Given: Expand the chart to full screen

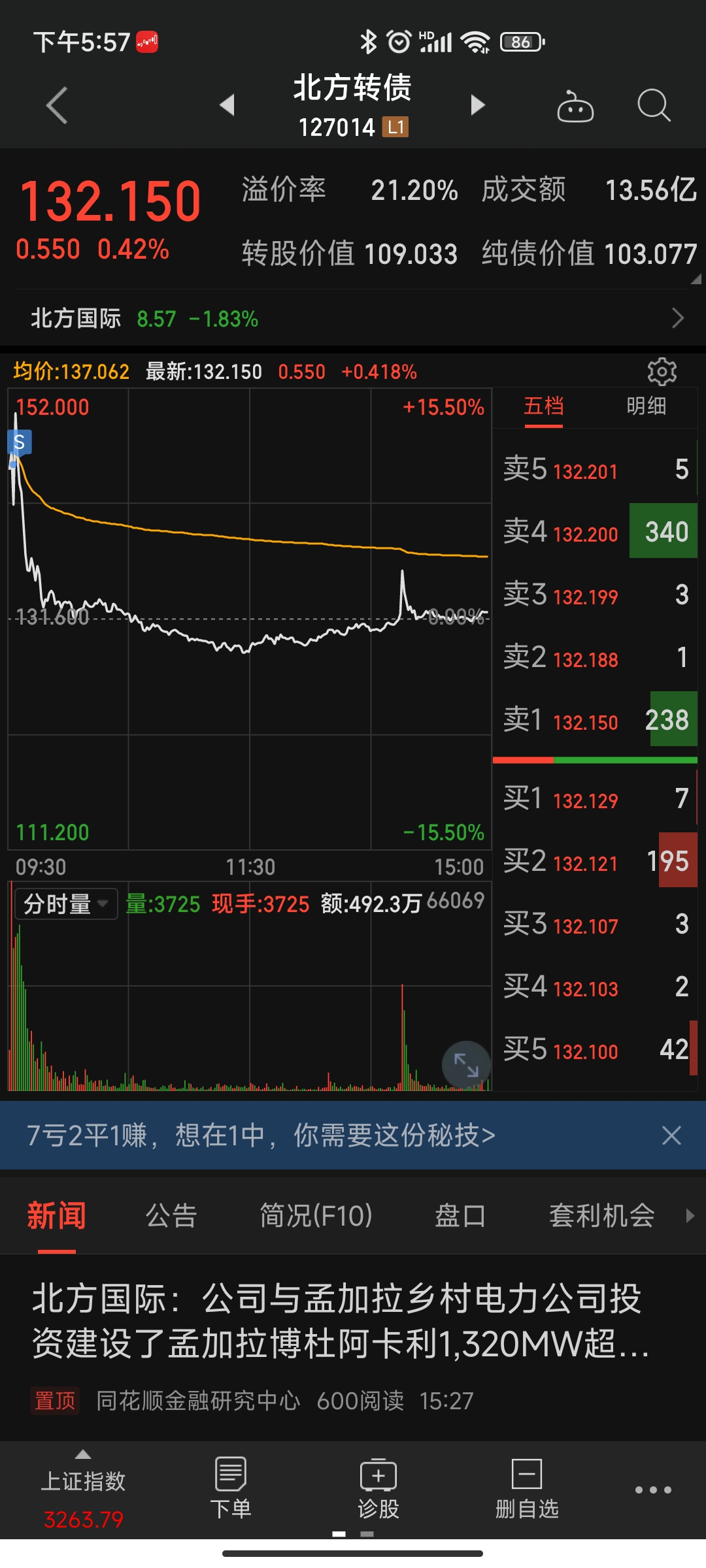Looking at the screenshot, I should (466, 1065).
